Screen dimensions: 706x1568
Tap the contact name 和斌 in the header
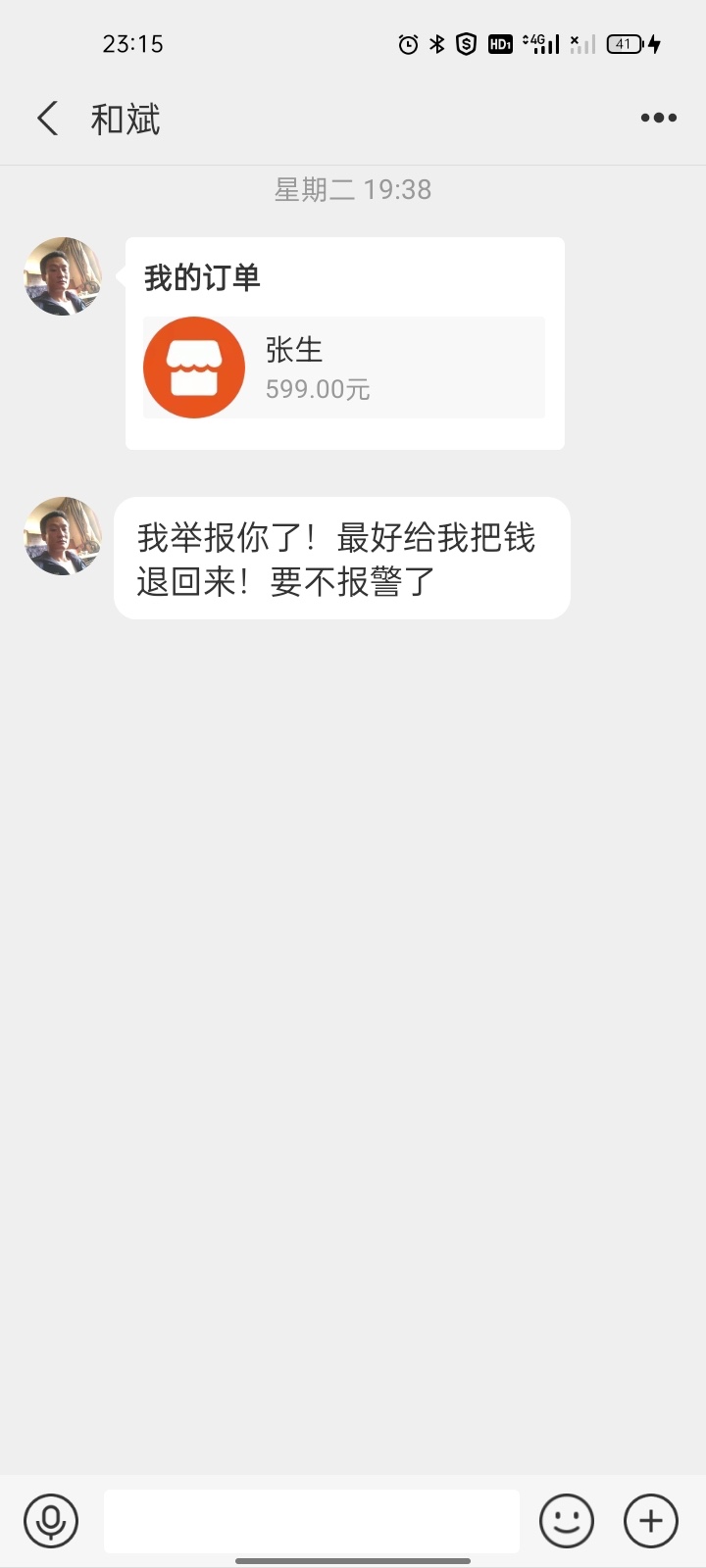tap(126, 117)
